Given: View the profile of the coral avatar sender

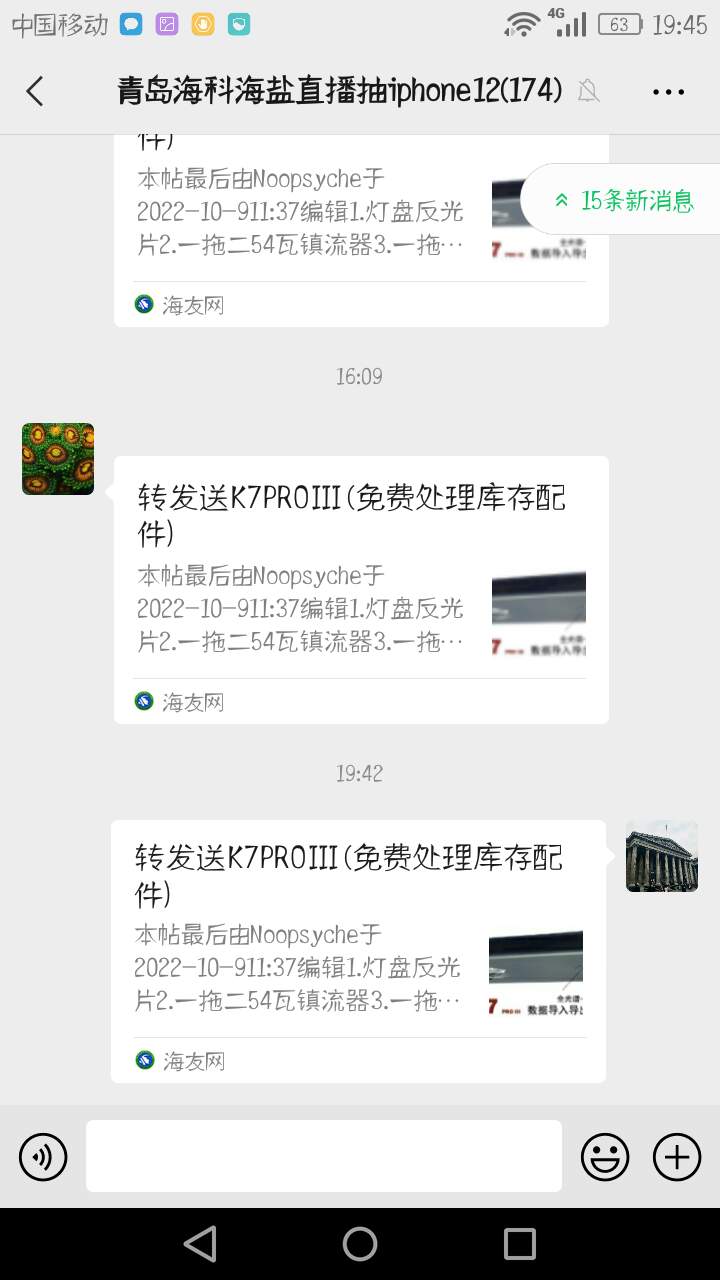Looking at the screenshot, I should 58,459.
